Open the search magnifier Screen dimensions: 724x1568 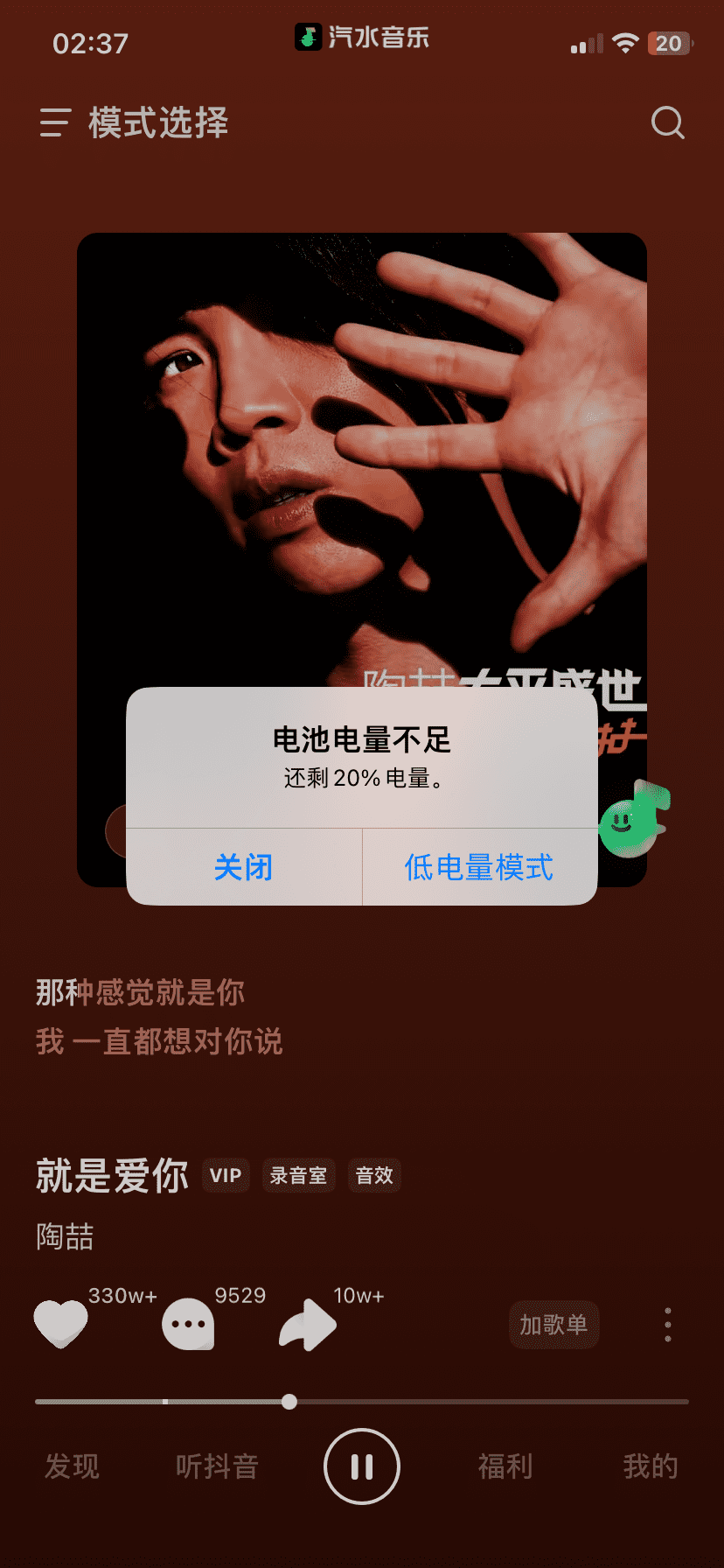[667, 123]
